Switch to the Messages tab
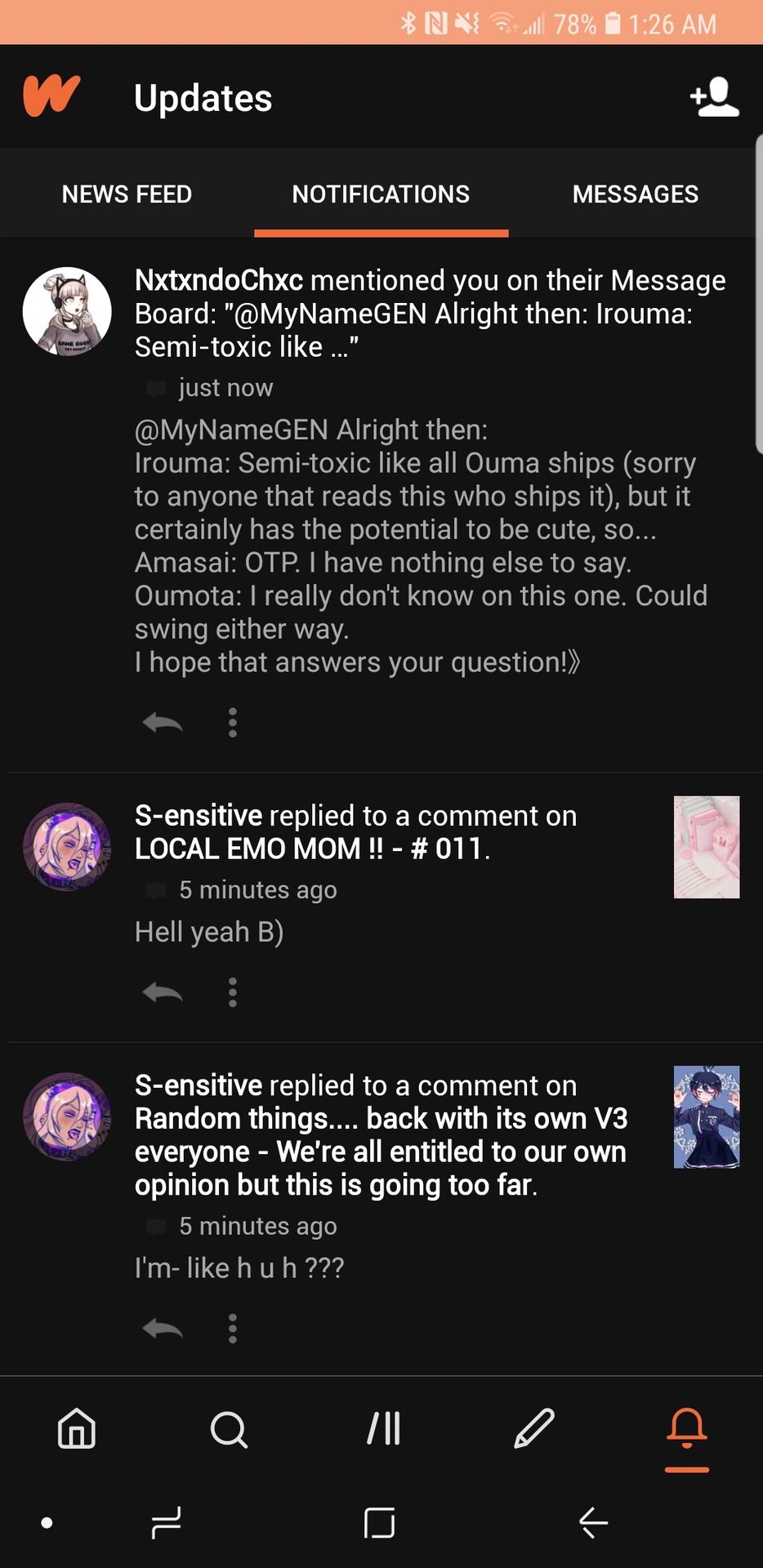Image resolution: width=763 pixels, height=1568 pixels. [x=636, y=194]
